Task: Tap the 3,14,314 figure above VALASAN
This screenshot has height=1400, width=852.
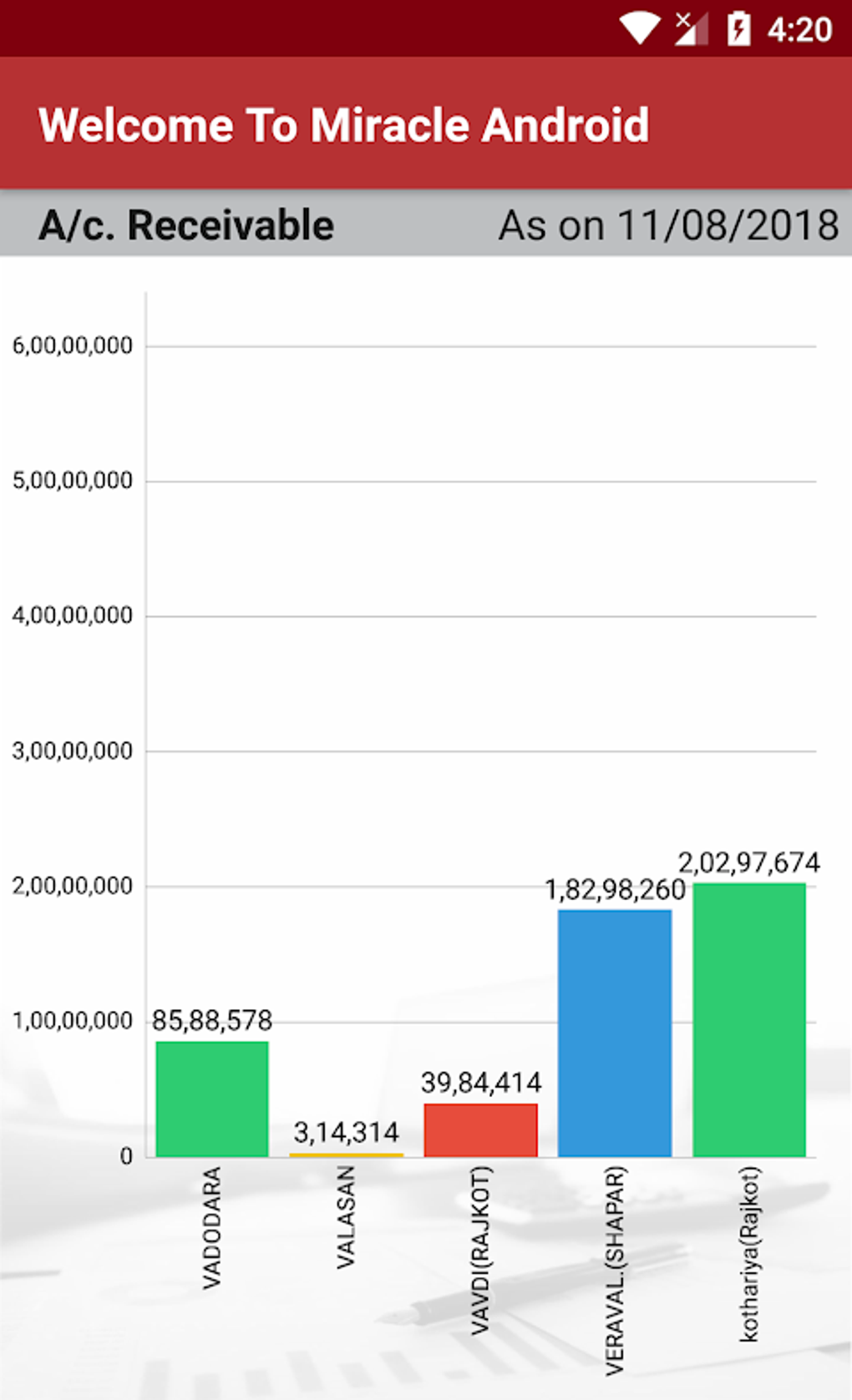Action: pyautogui.click(x=346, y=1133)
